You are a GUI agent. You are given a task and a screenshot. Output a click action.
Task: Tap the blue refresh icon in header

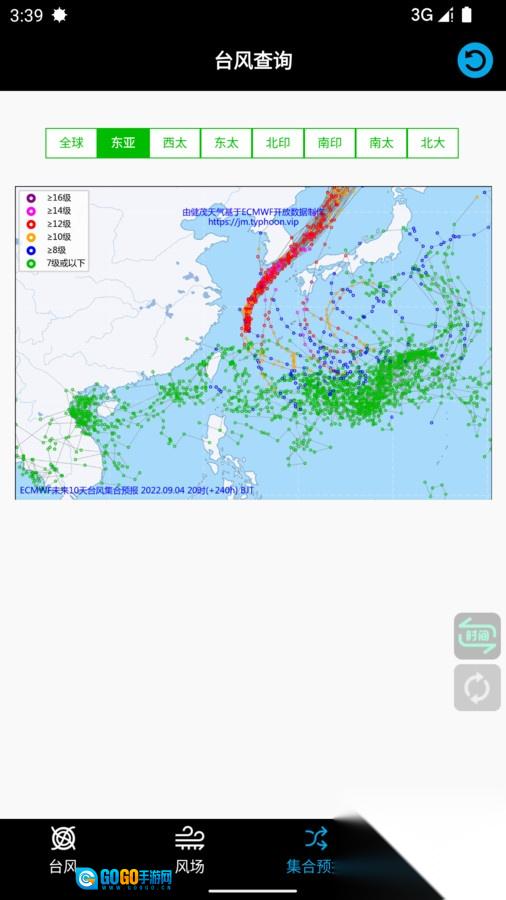475,60
